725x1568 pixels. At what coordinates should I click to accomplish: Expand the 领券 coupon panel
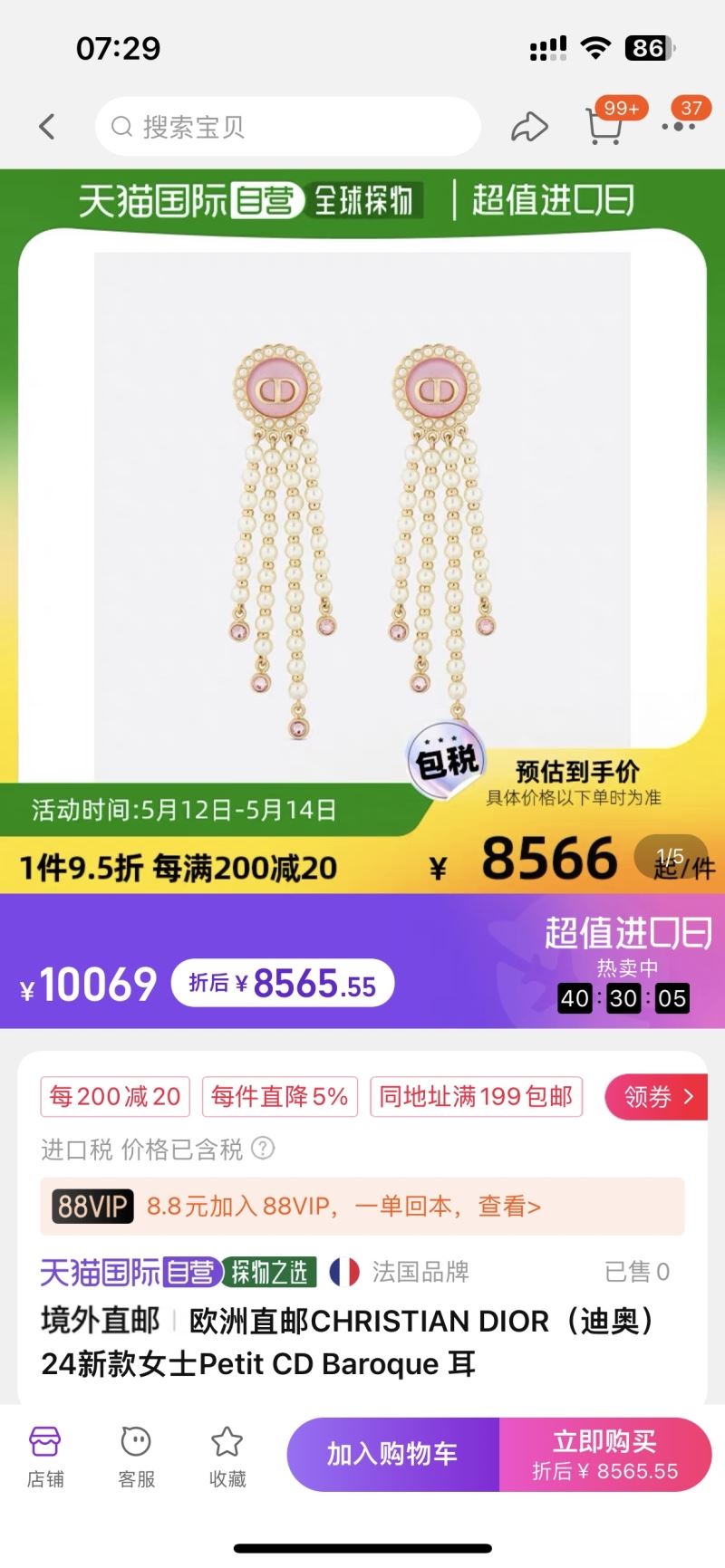(654, 1097)
